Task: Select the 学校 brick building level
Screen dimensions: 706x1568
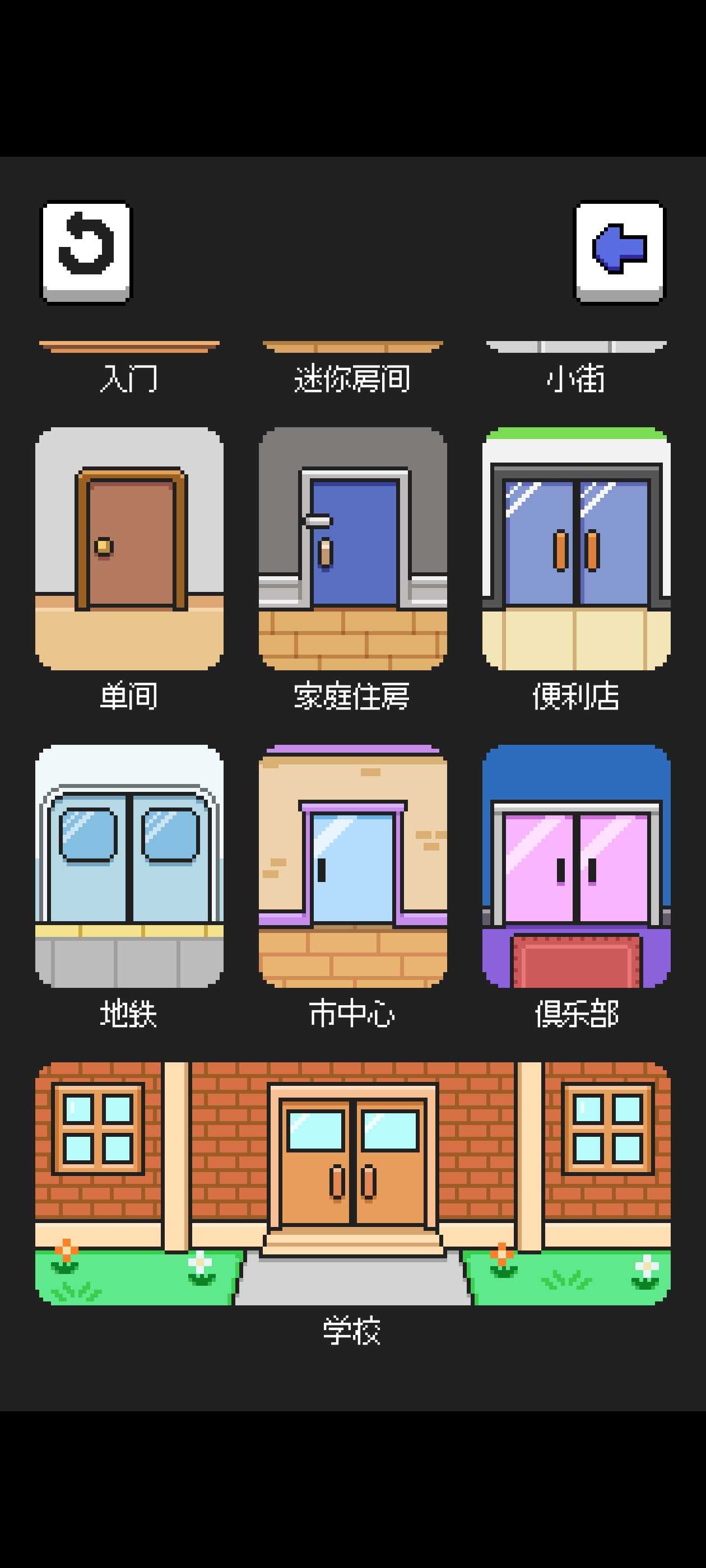Action: pos(352,1183)
